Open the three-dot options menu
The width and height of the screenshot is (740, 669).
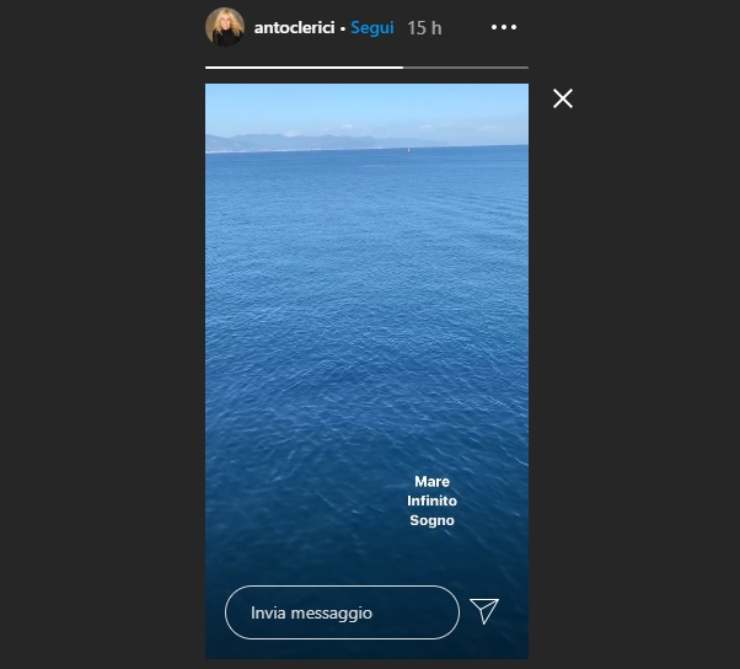(504, 27)
